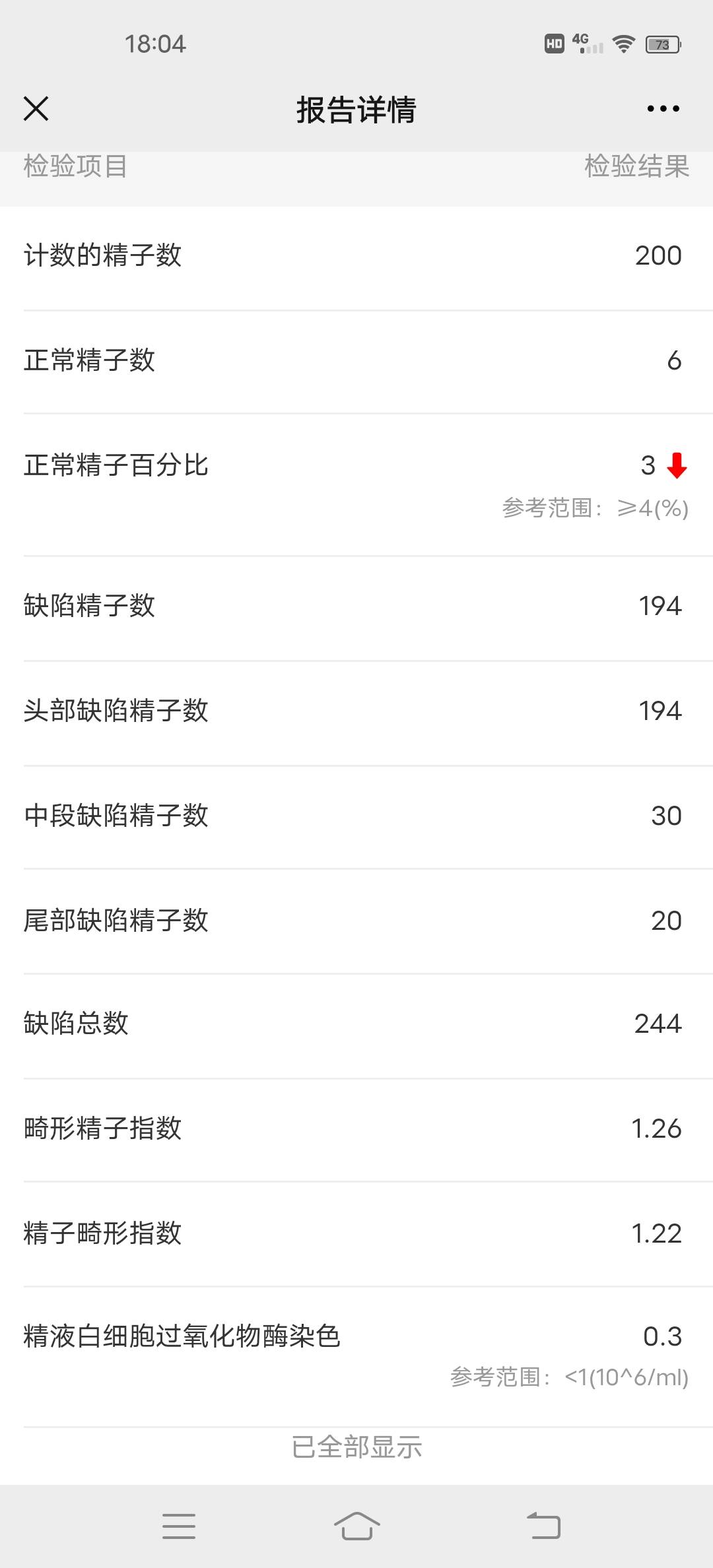713x1568 pixels.
Task: Expand details for 正常精子百分比
Action: [x=356, y=467]
